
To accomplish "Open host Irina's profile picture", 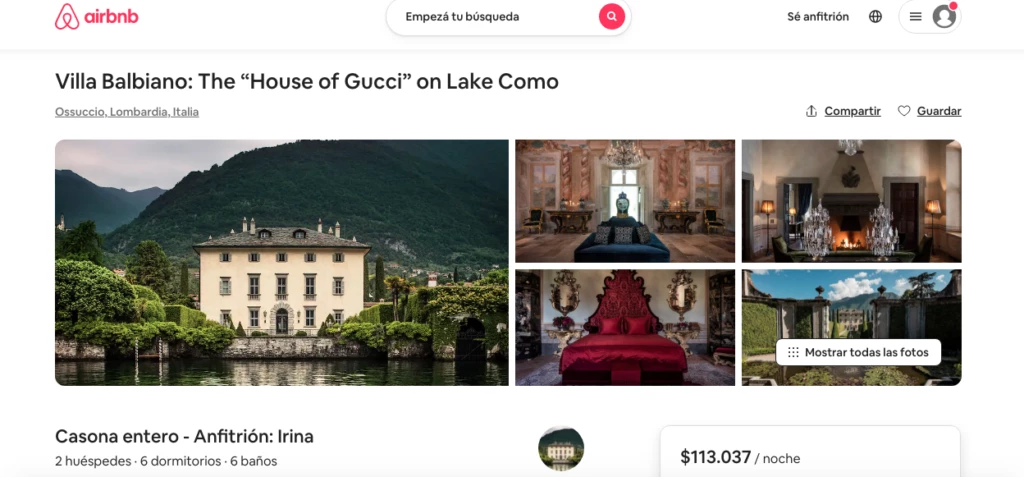I will pyautogui.click(x=560, y=449).
